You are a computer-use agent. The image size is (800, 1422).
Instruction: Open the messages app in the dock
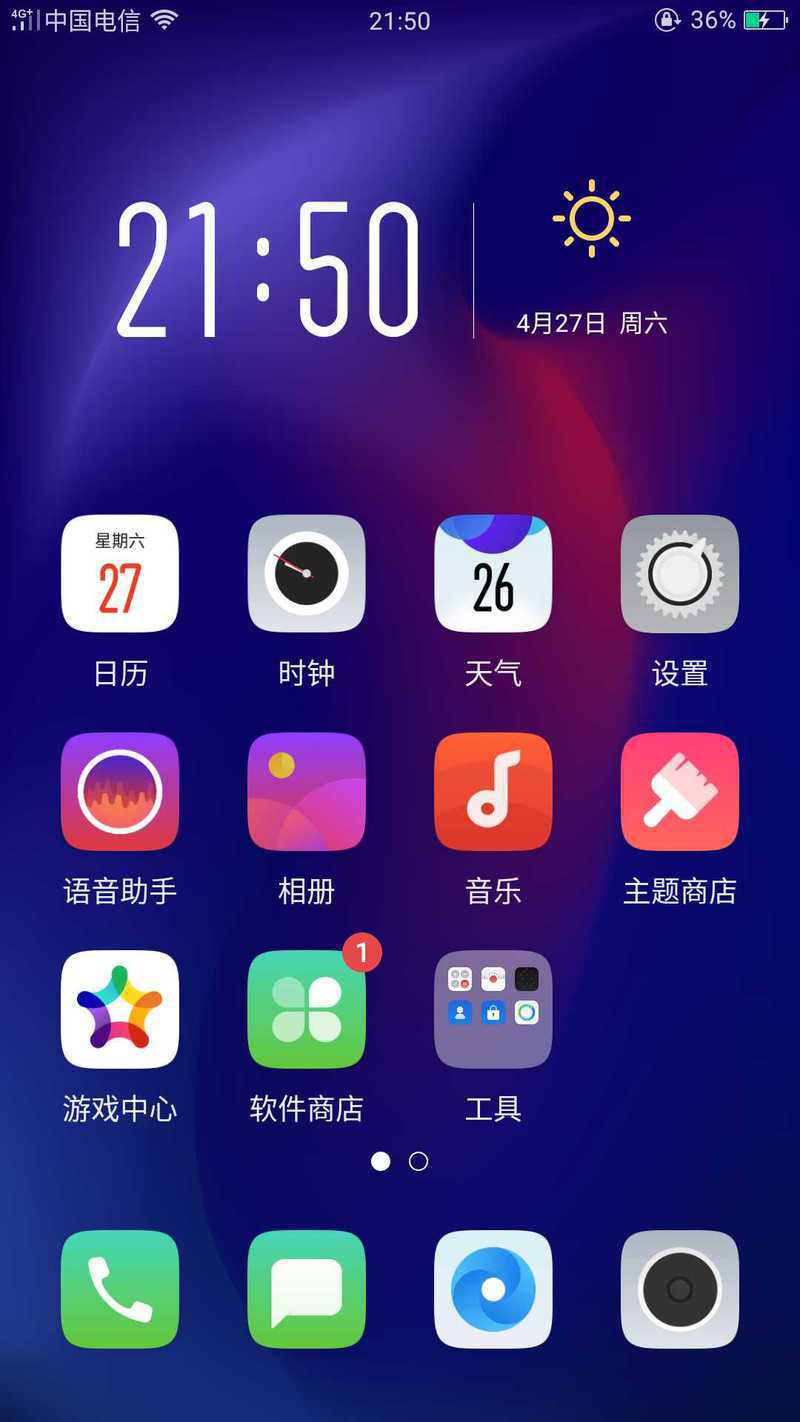[x=306, y=1289]
